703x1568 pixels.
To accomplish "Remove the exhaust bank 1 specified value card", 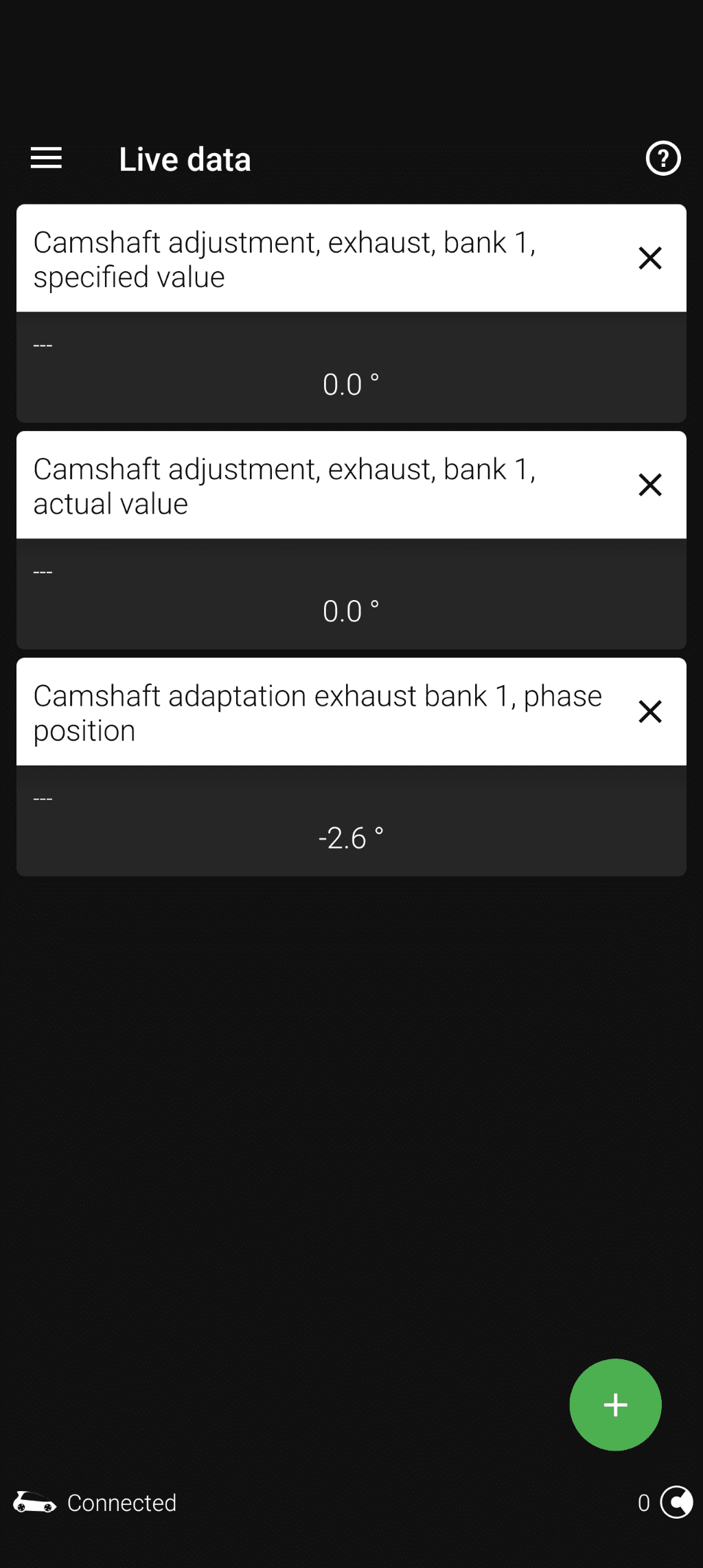I will point(649,258).
